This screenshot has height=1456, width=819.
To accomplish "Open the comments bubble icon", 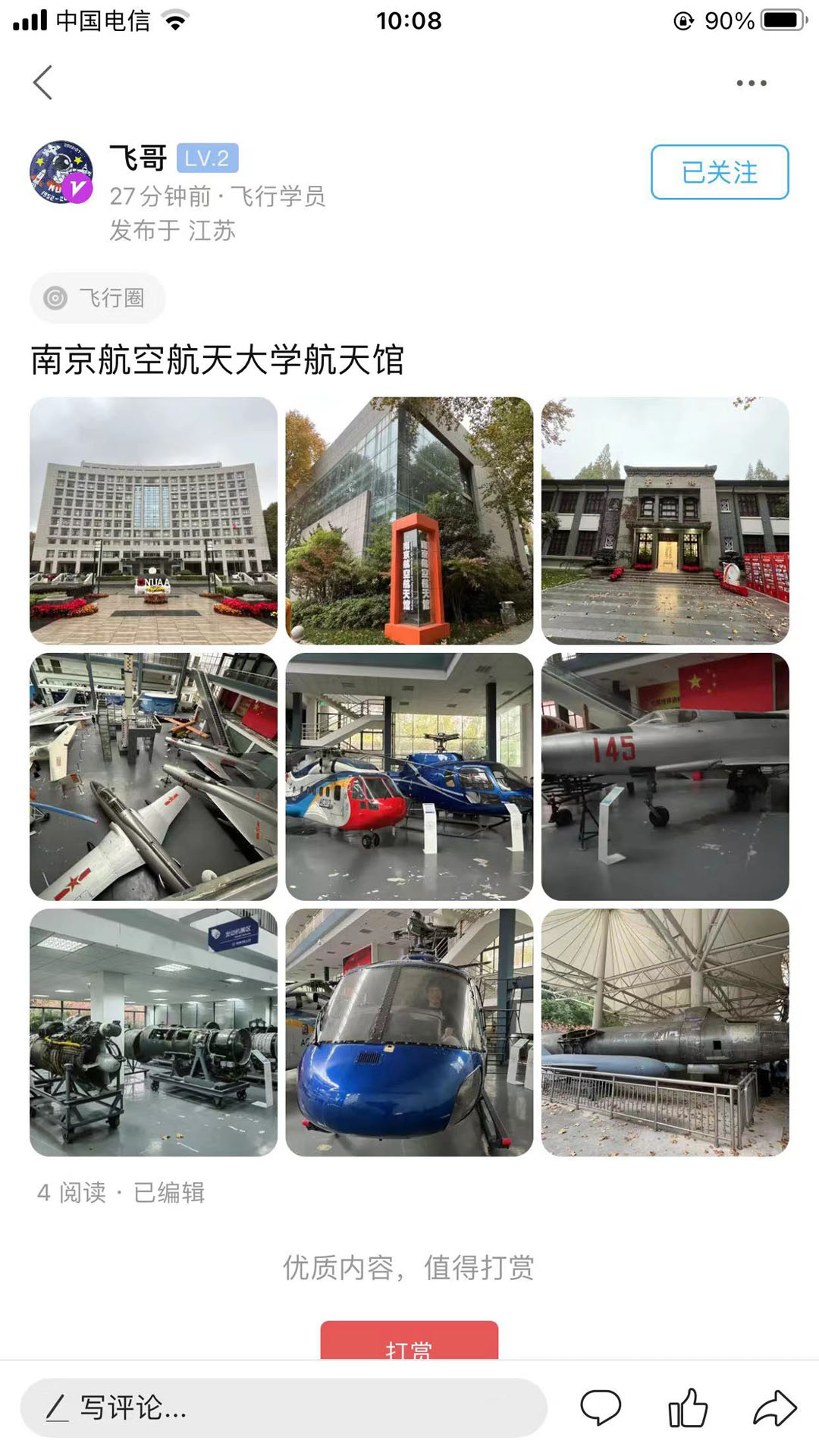I will (600, 1407).
